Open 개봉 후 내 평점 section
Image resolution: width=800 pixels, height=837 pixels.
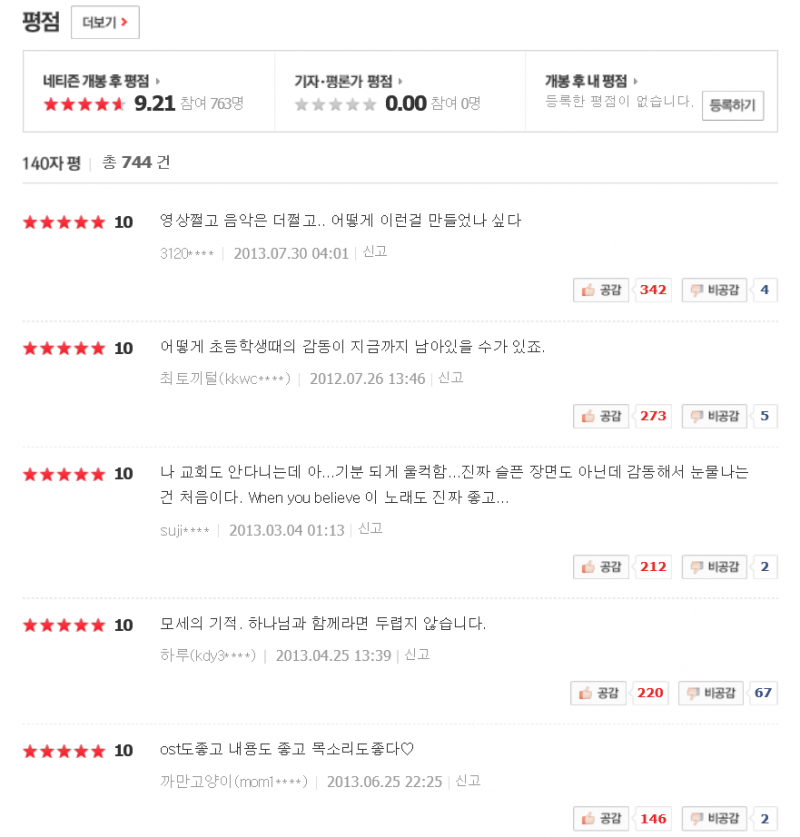(x=591, y=81)
